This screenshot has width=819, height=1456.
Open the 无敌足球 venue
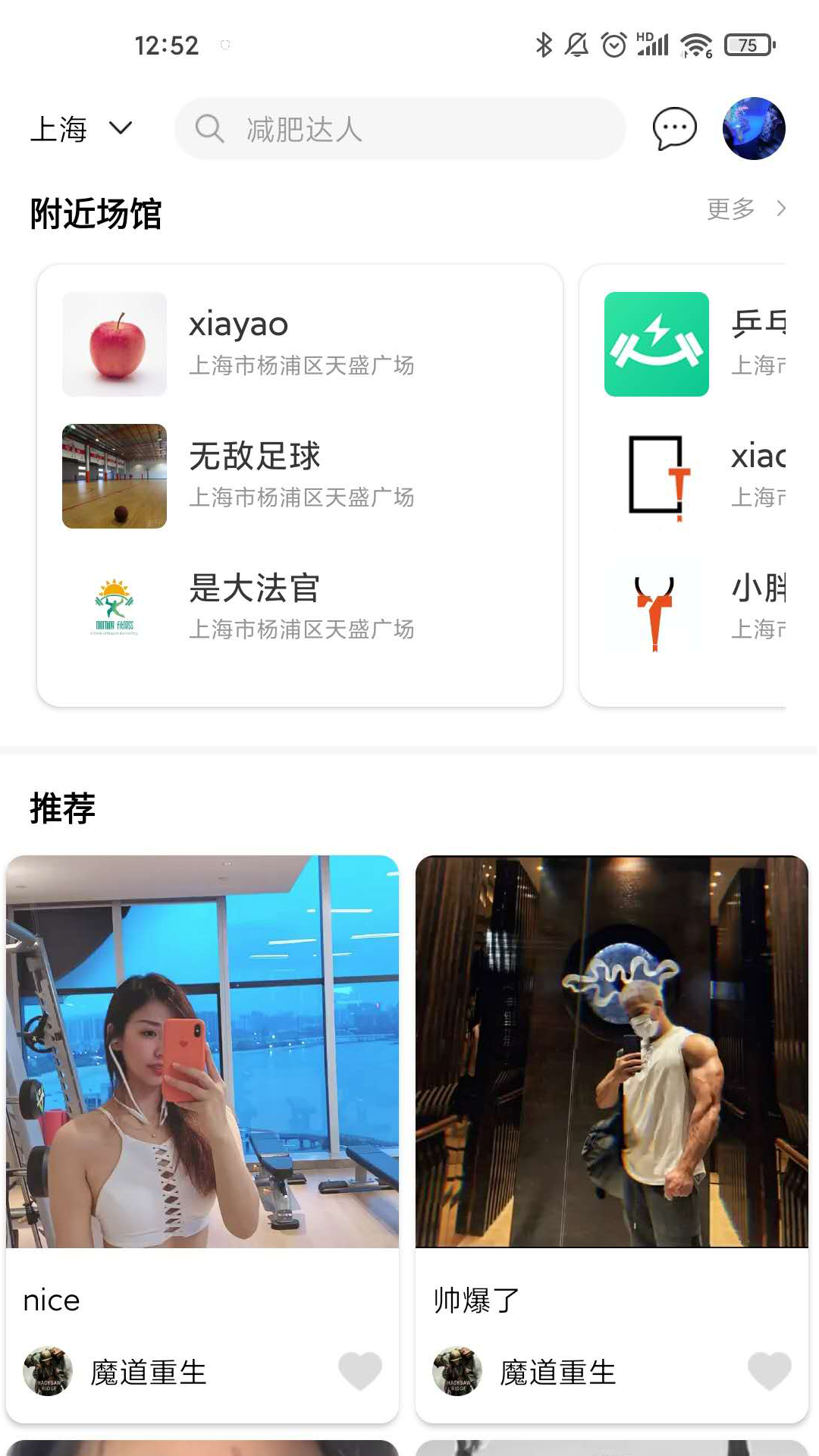[x=300, y=475]
